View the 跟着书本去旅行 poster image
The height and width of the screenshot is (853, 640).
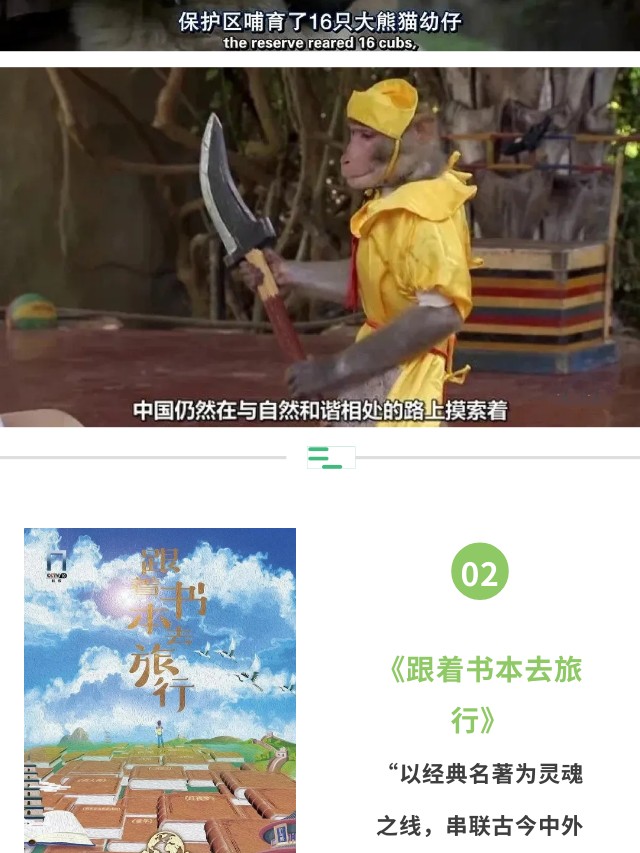point(160,690)
